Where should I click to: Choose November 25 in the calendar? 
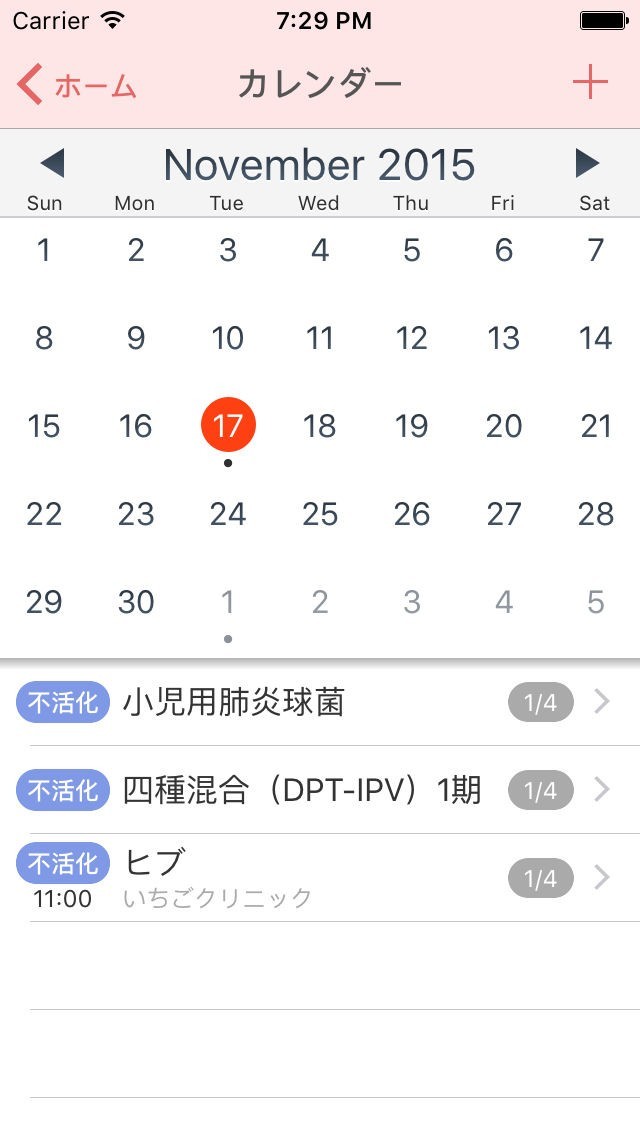(x=320, y=514)
